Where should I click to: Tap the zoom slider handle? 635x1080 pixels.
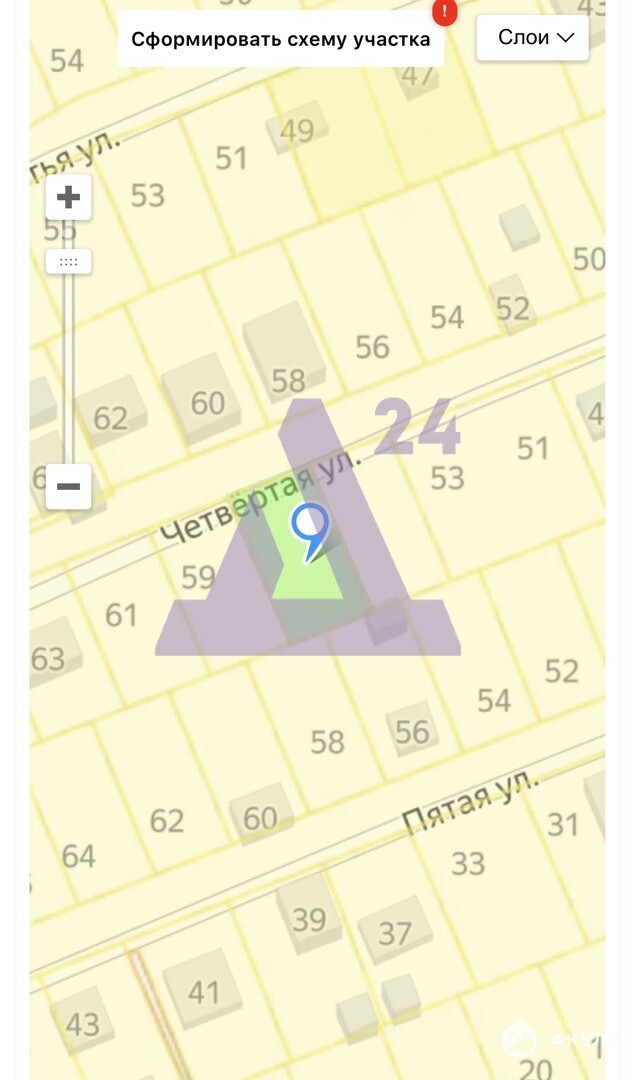pos(68,262)
